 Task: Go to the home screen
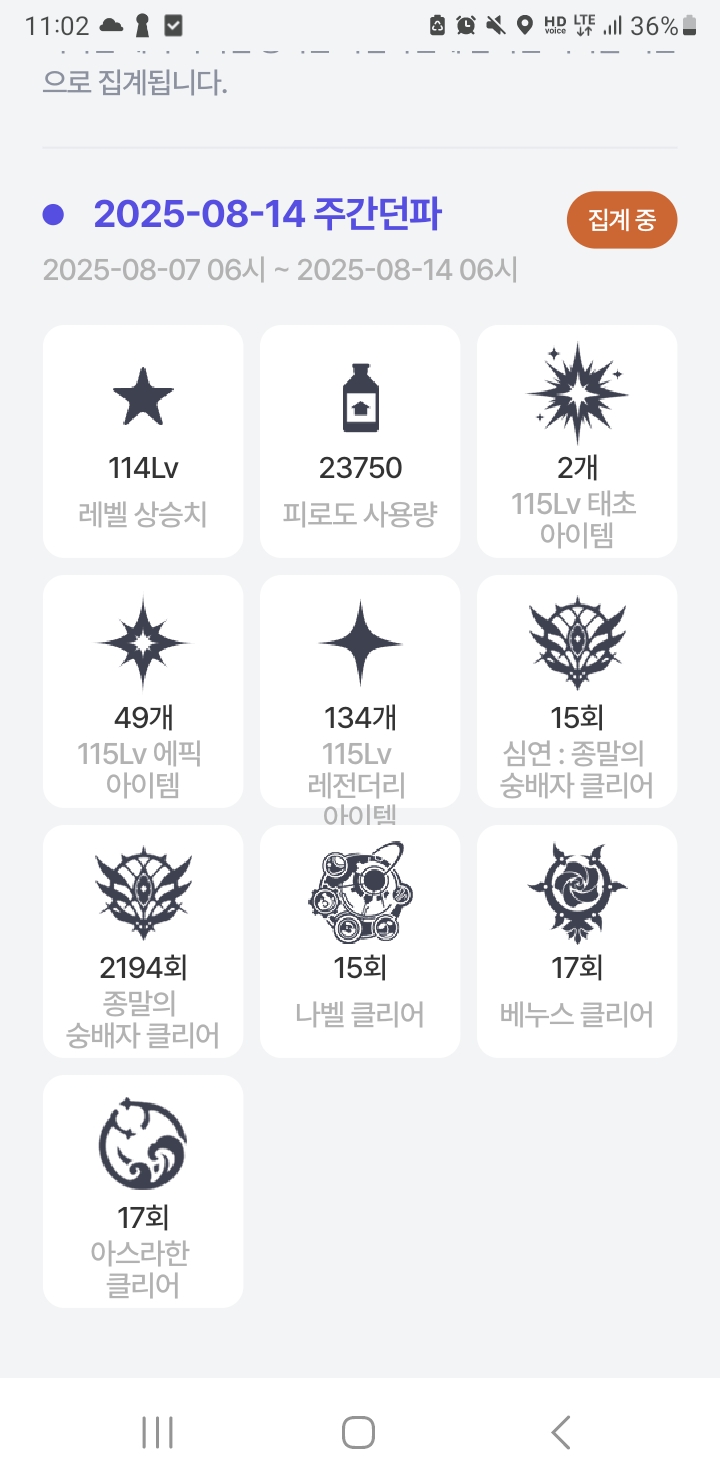pos(358,1432)
